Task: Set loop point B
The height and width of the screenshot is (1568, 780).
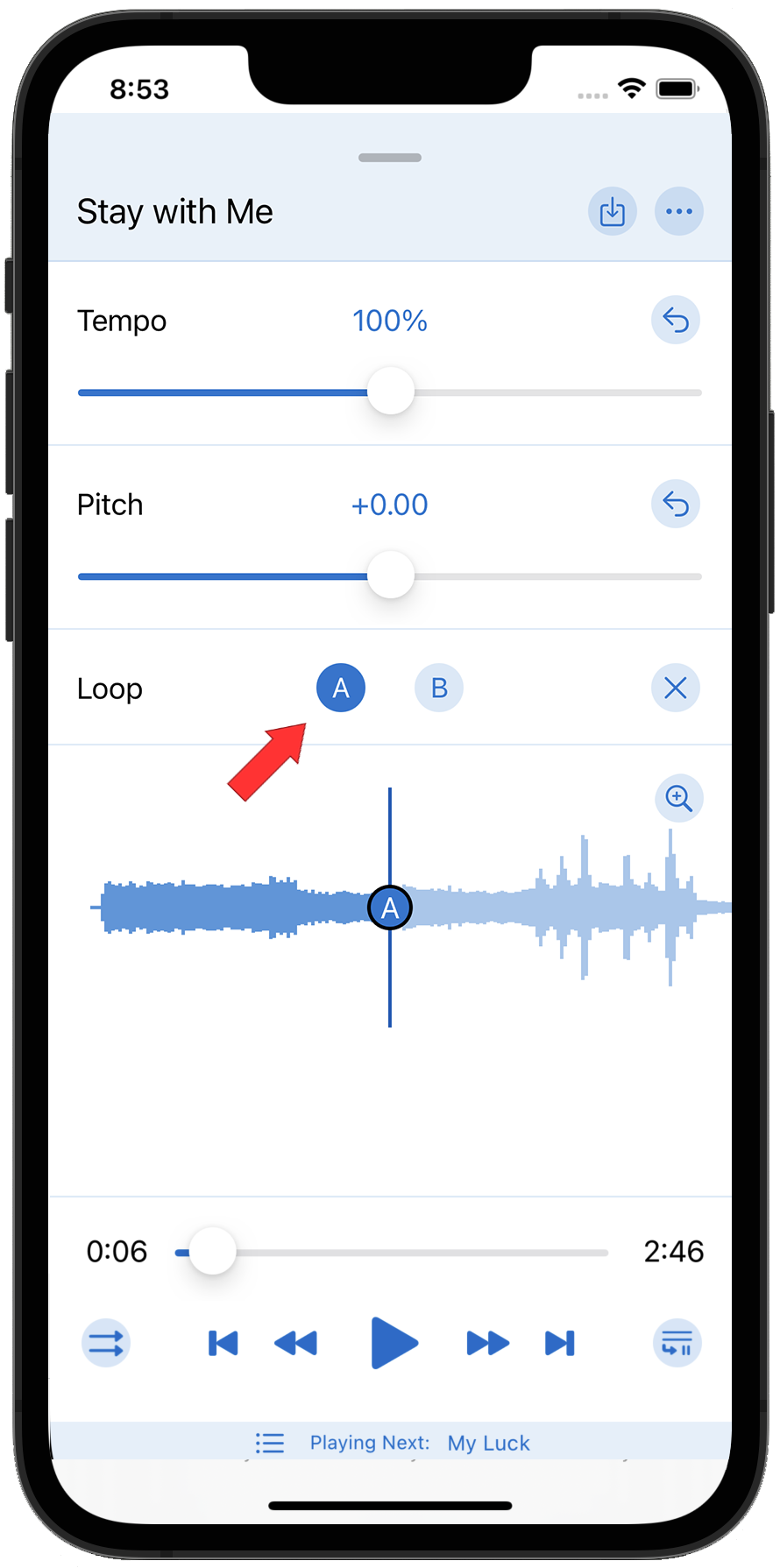Action: [439, 689]
